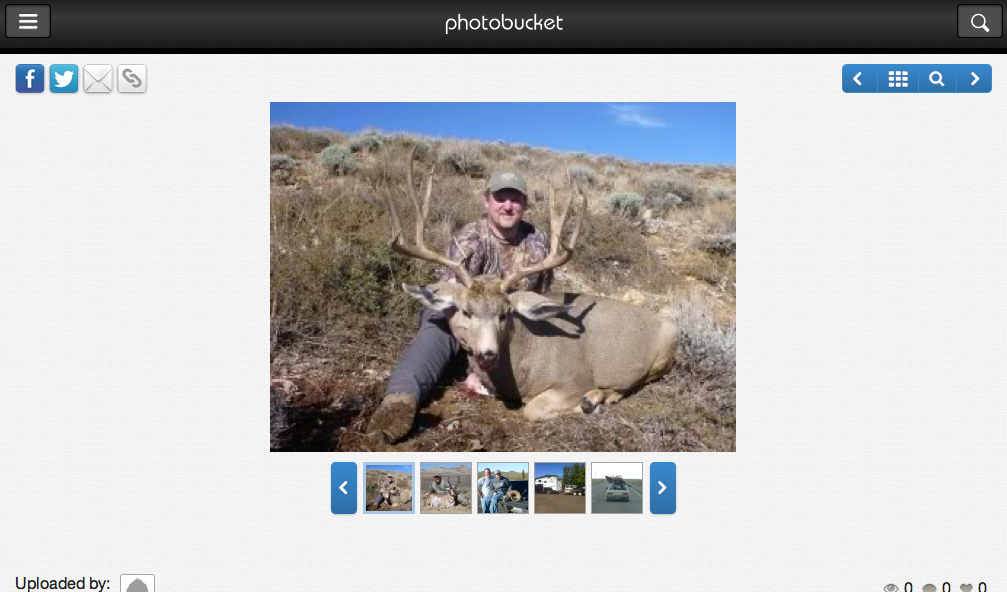Select the thumbnail of two people
The width and height of the screenshot is (1007, 592).
click(503, 488)
